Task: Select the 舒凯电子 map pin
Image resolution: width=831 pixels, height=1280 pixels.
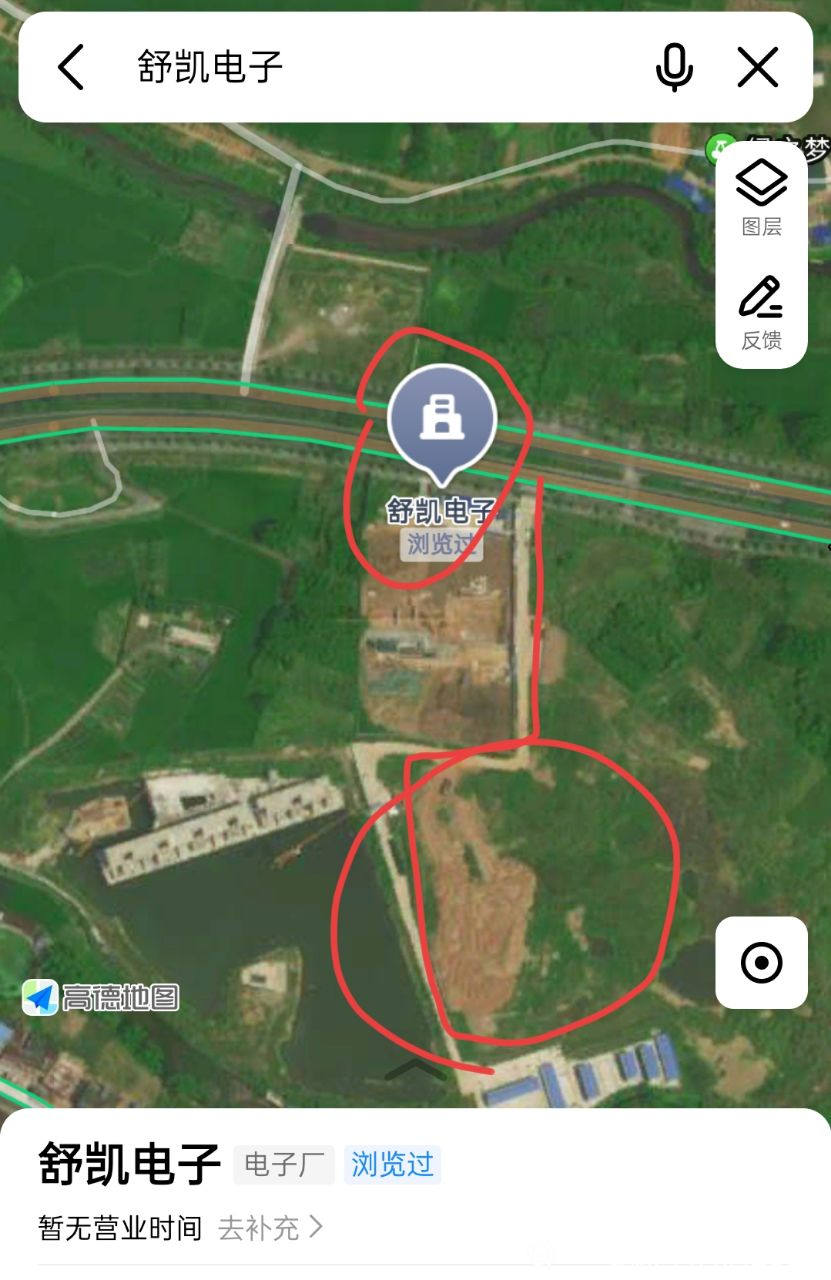Action: click(x=442, y=420)
